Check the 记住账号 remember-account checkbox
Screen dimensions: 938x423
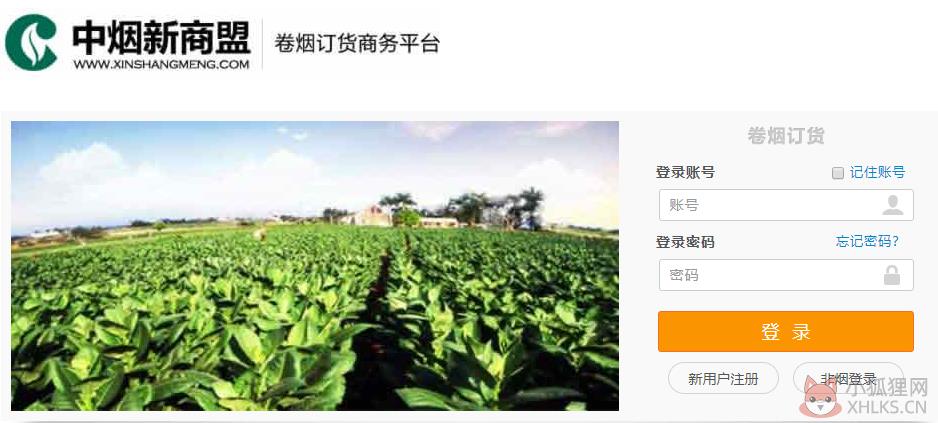[838, 173]
